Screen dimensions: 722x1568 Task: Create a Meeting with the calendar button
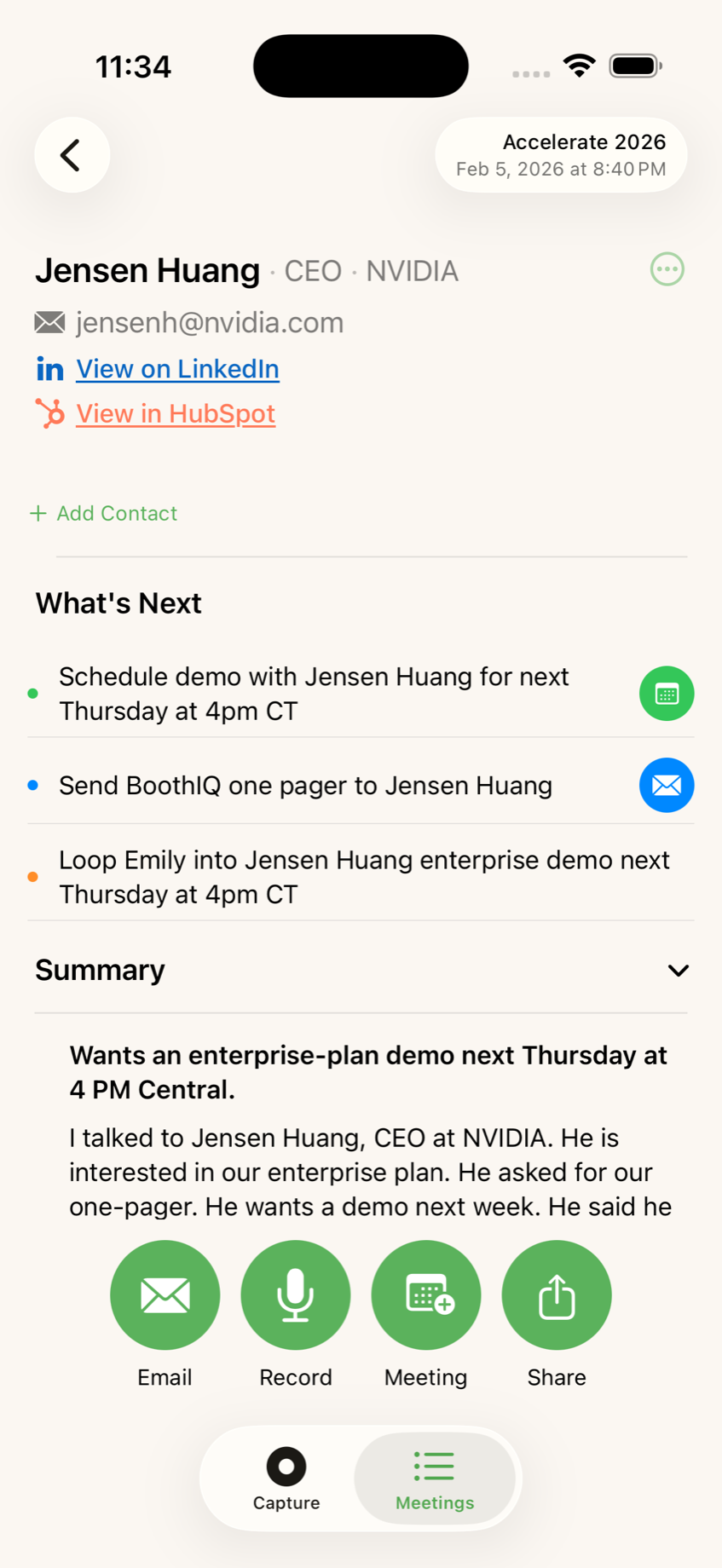coord(425,1294)
